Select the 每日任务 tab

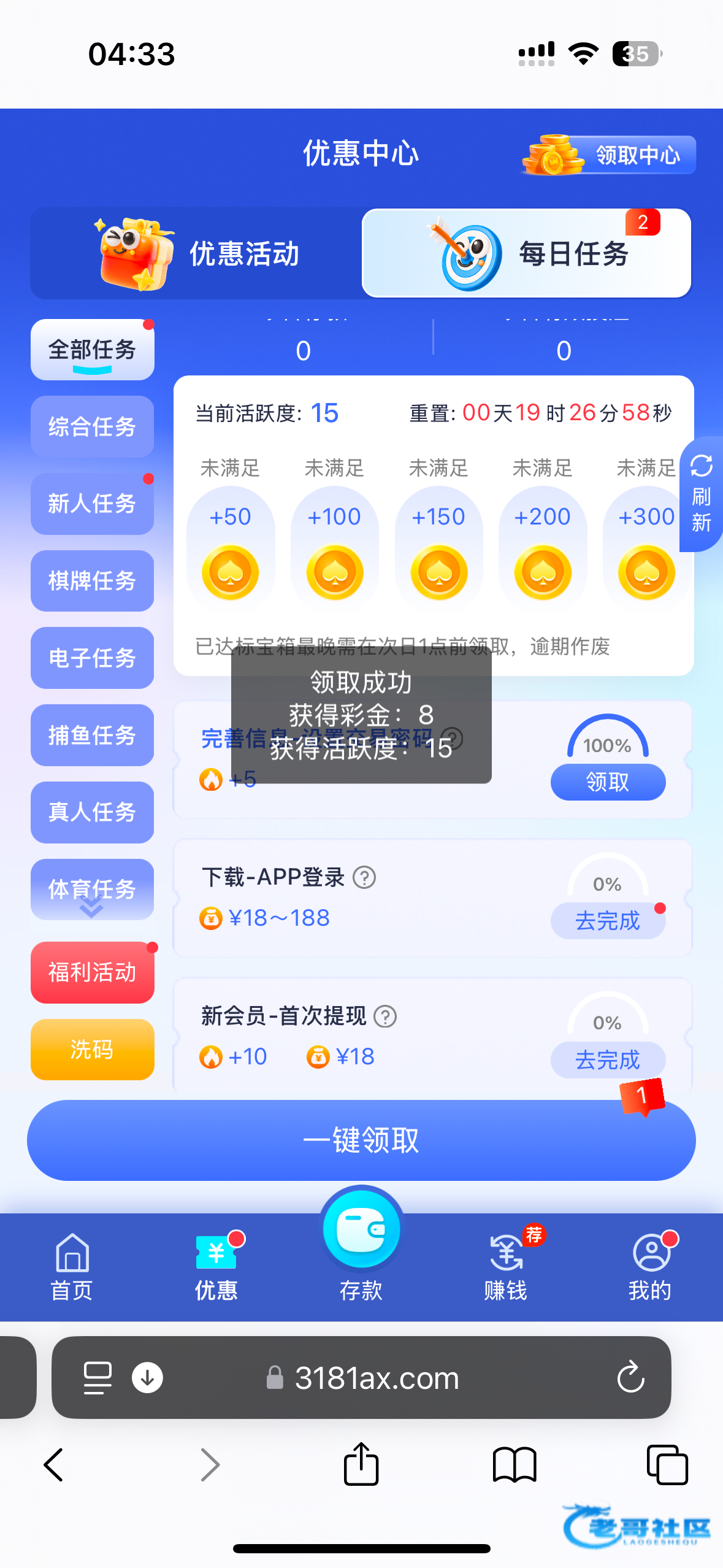pos(527,253)
